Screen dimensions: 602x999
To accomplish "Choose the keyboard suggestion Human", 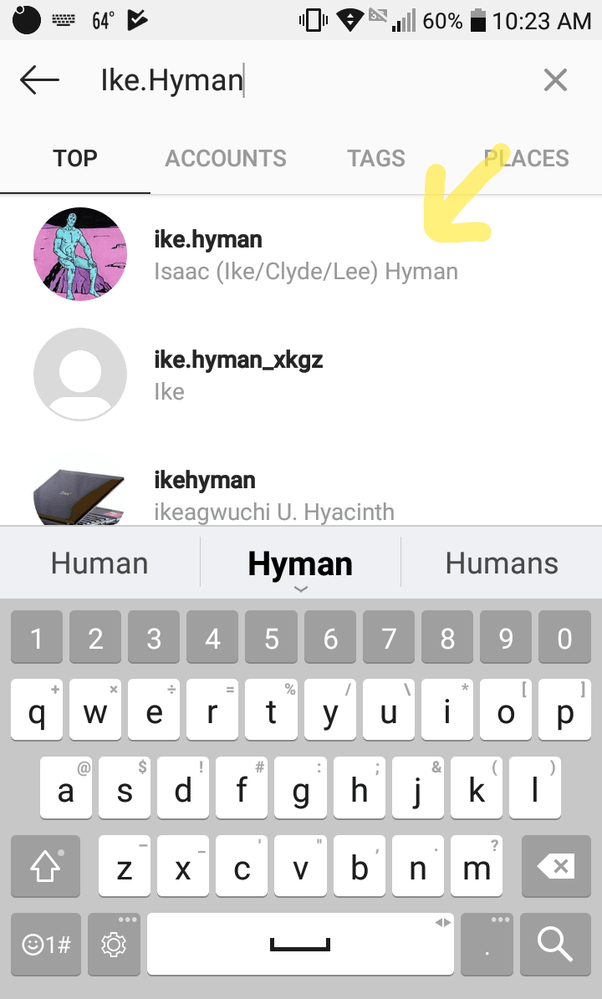I will (x=99, y=563).
